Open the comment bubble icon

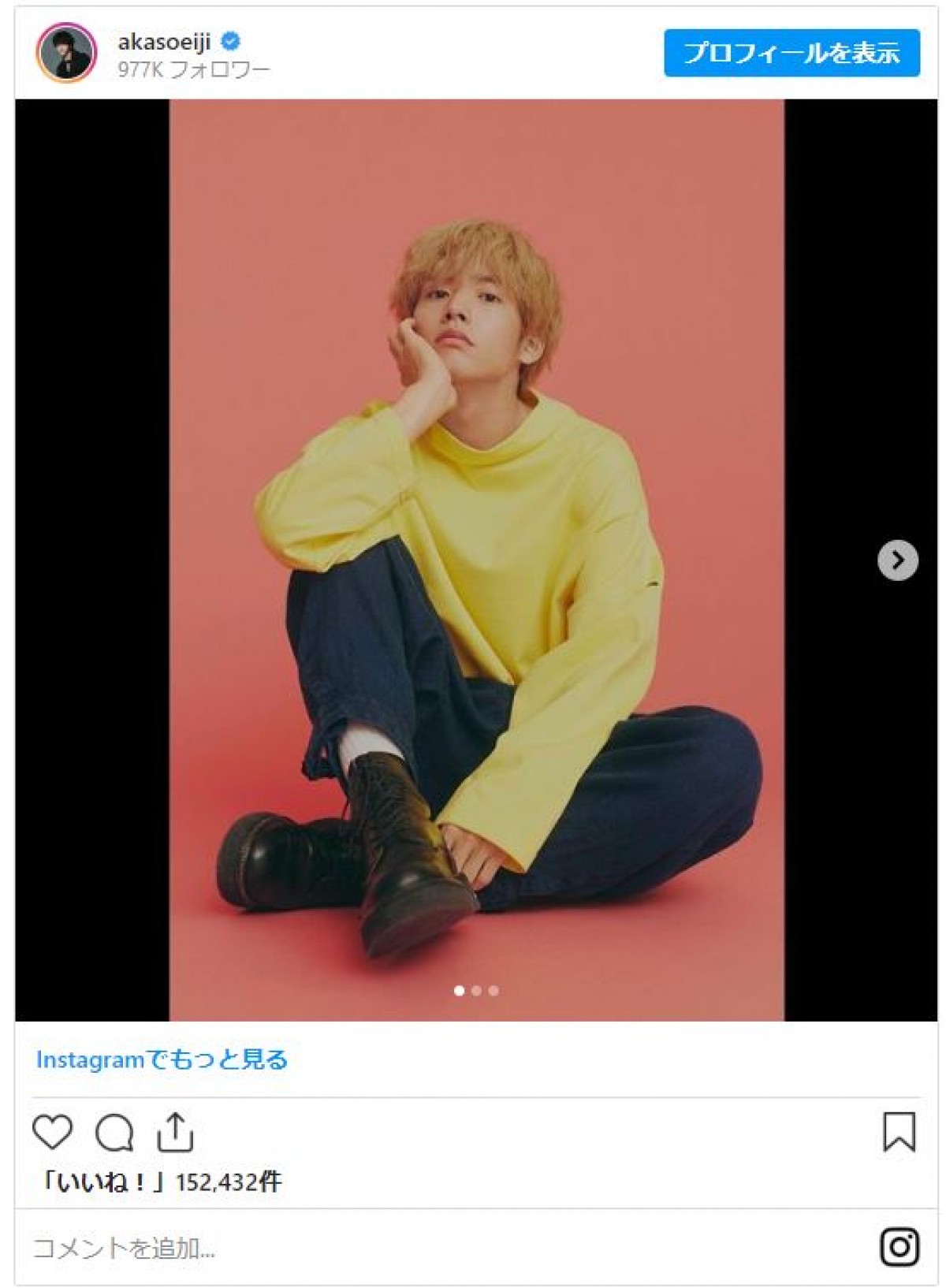[114, 1133]
